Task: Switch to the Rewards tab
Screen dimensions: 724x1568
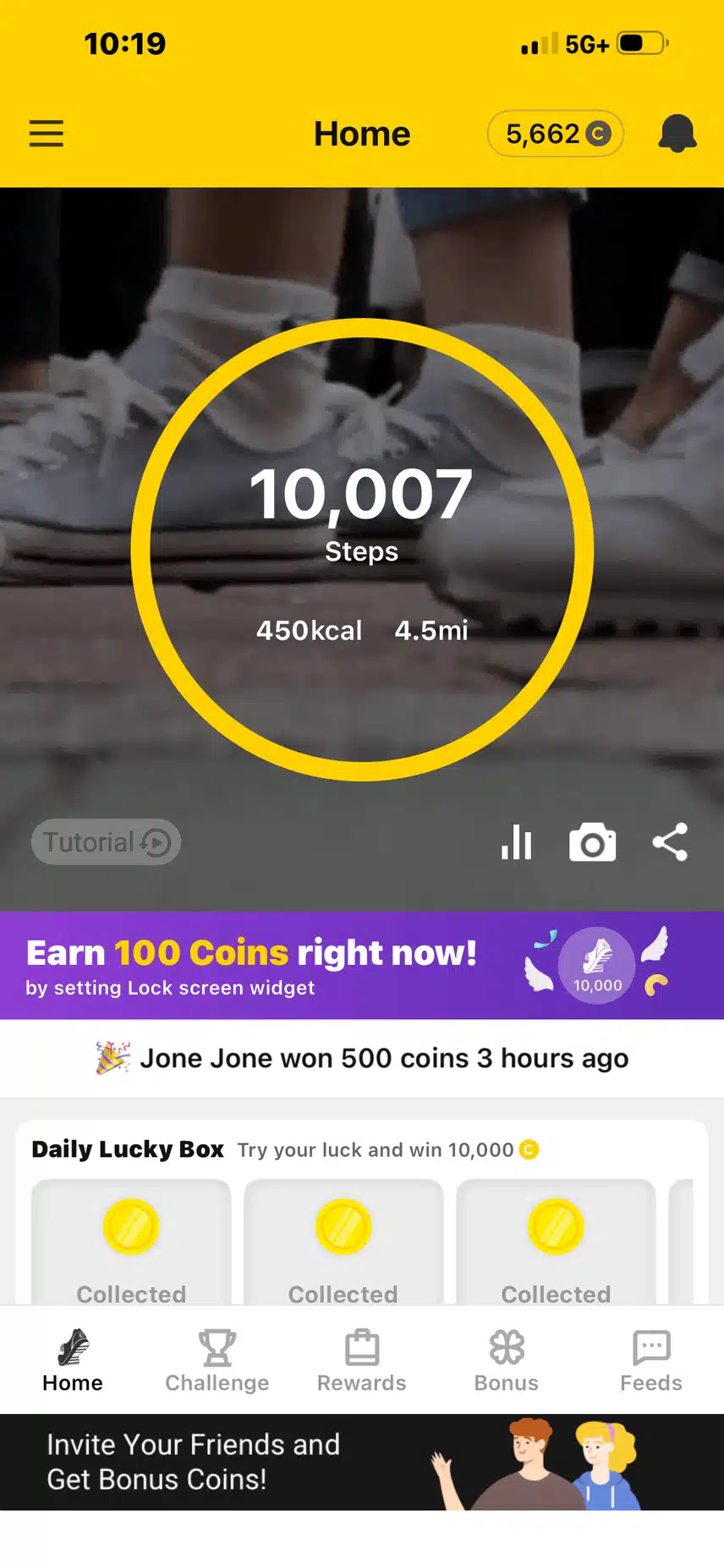Action: 362,1360
